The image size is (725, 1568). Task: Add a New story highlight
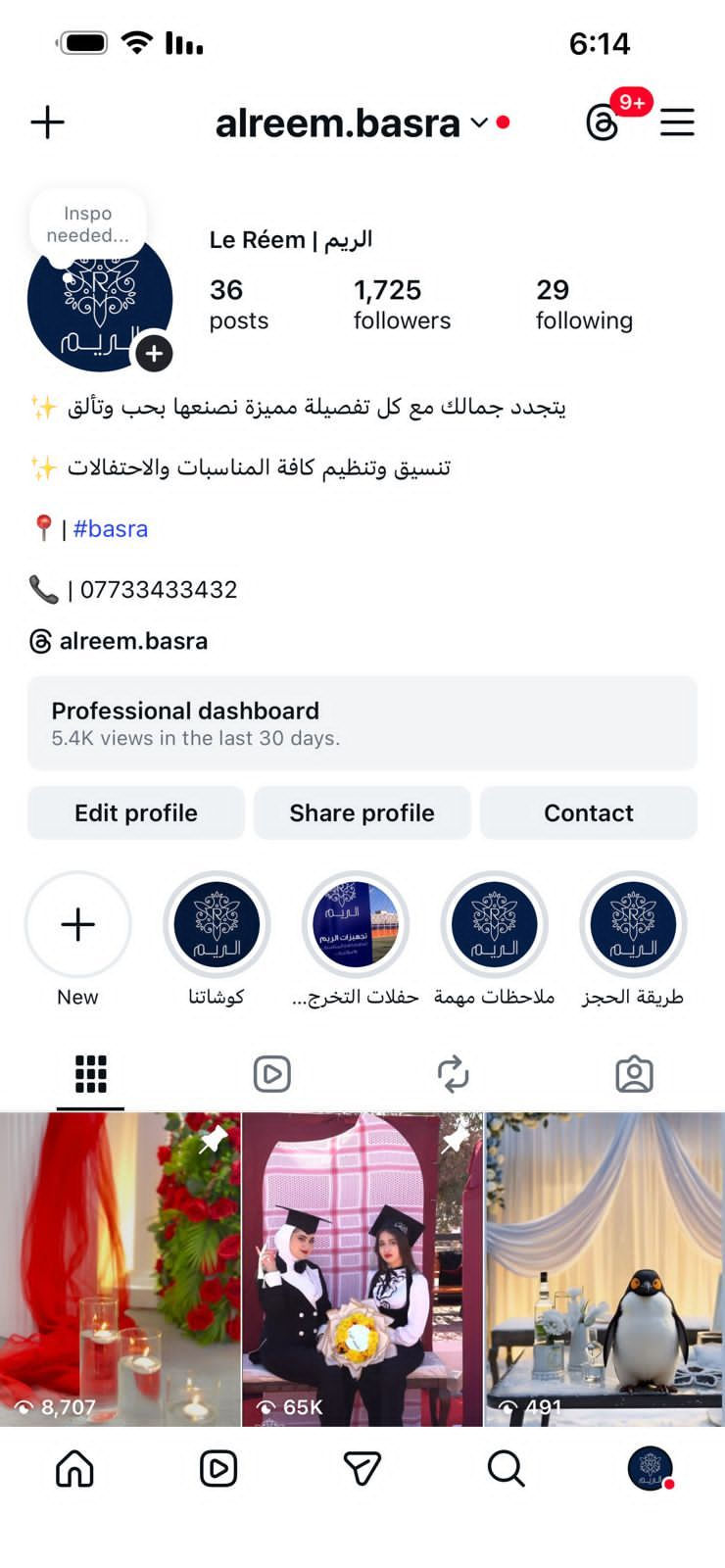coord(77,925)
